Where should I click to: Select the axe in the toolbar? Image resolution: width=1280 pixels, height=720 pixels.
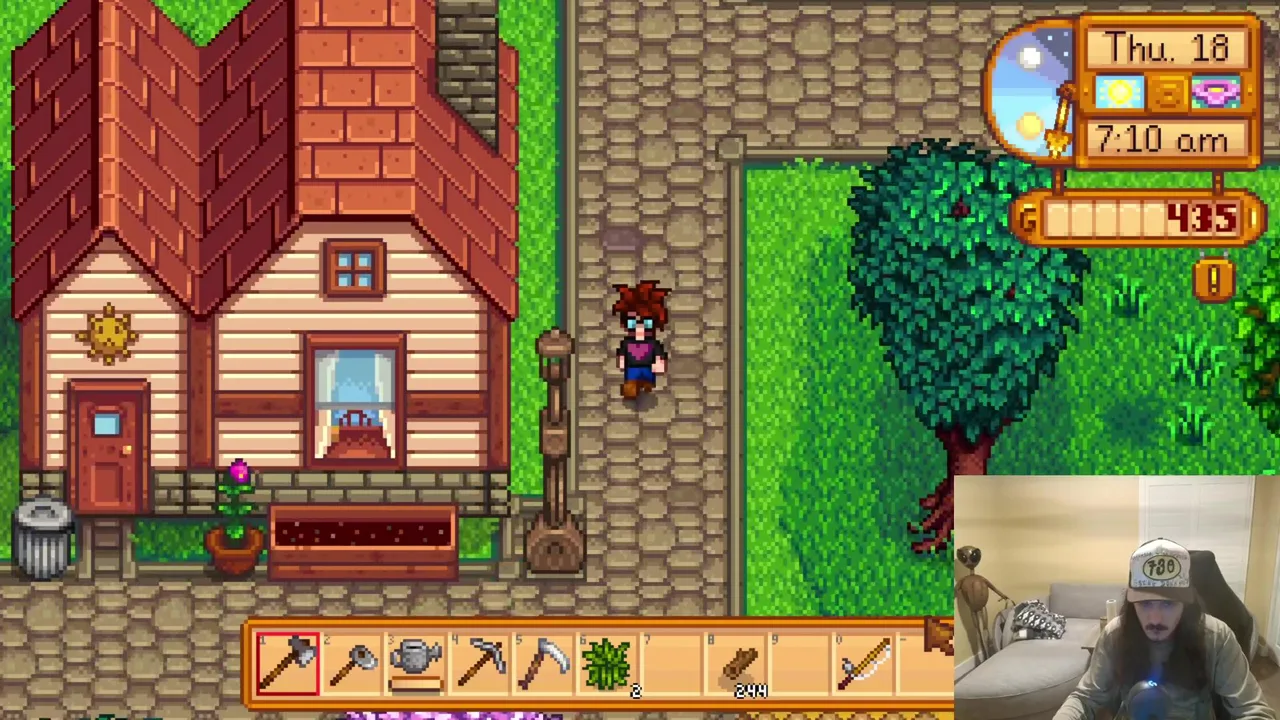pos(288,664)
